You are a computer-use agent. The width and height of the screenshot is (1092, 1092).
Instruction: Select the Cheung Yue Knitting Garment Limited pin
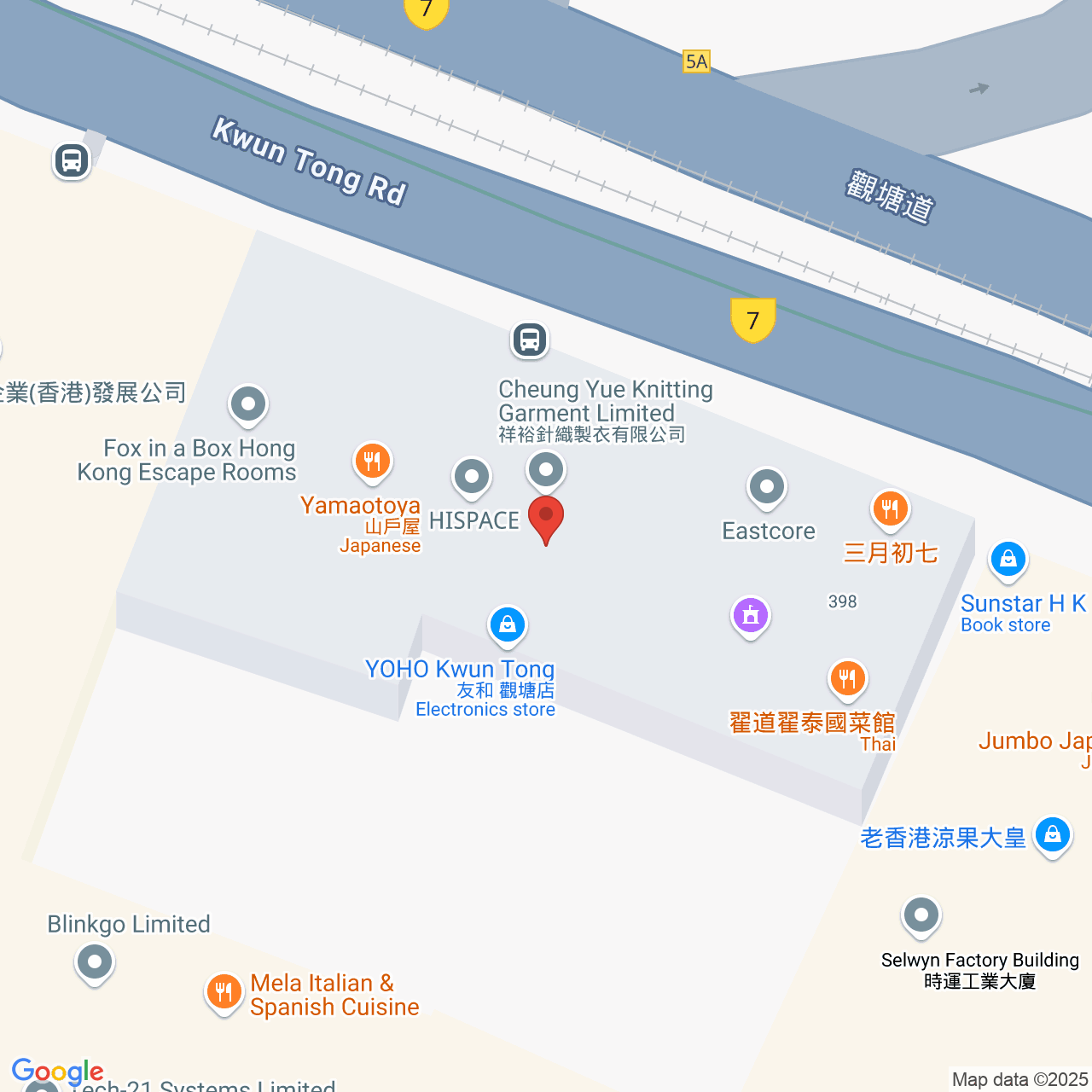pos(546,469)
